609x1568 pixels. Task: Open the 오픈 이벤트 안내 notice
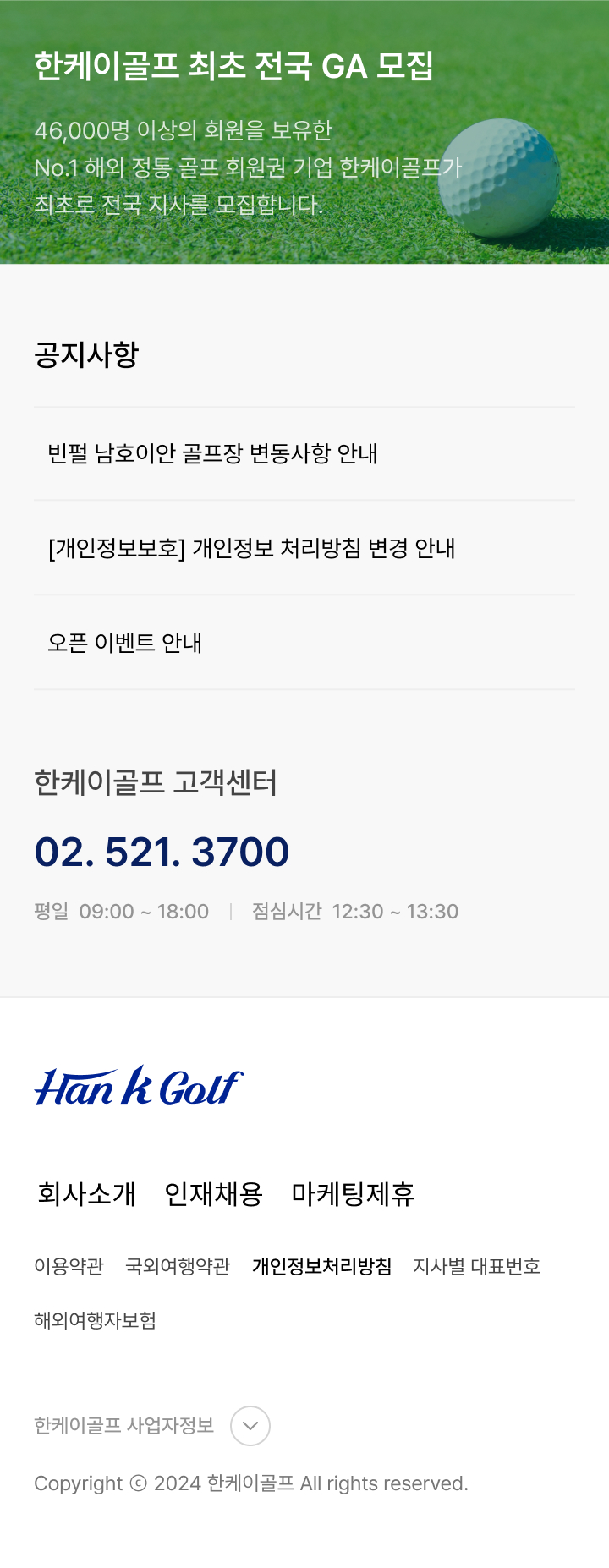tap(124, 644)
